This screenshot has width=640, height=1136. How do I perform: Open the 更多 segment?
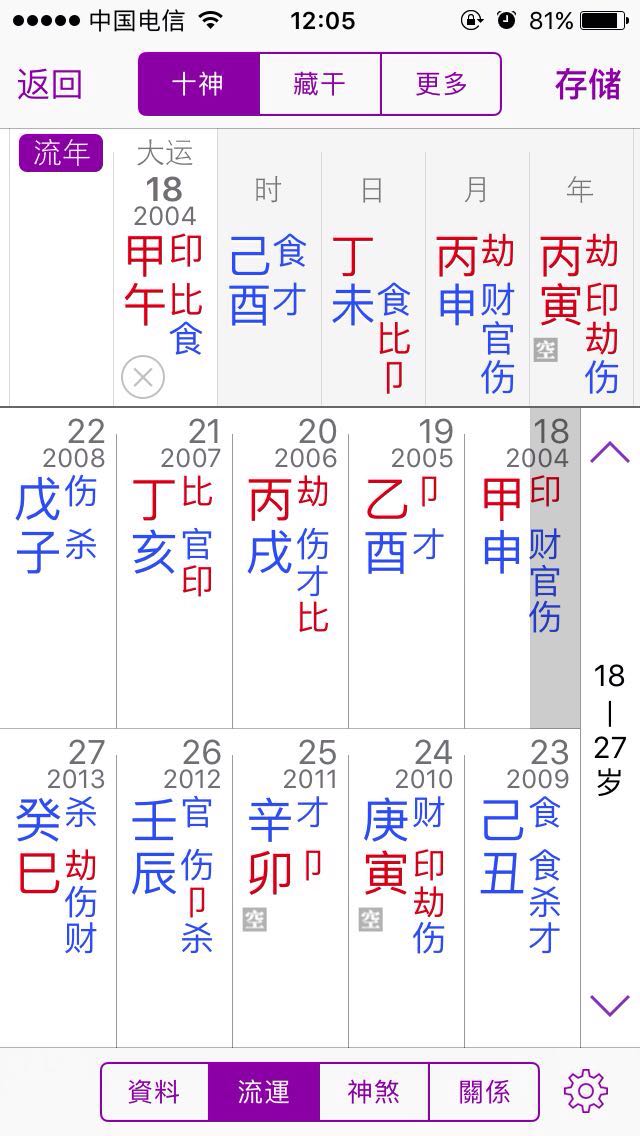point(441,84)
